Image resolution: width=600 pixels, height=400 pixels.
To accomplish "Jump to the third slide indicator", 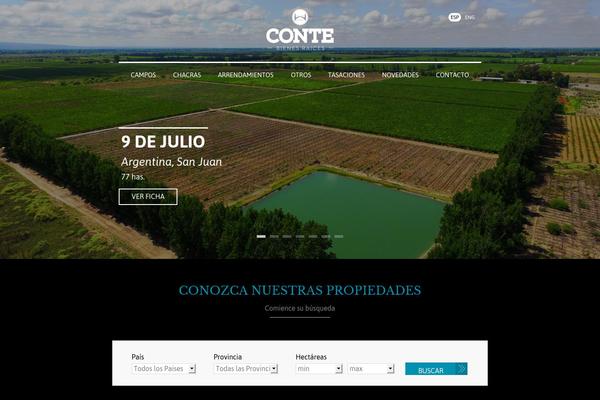I will [x=287, y=236].
